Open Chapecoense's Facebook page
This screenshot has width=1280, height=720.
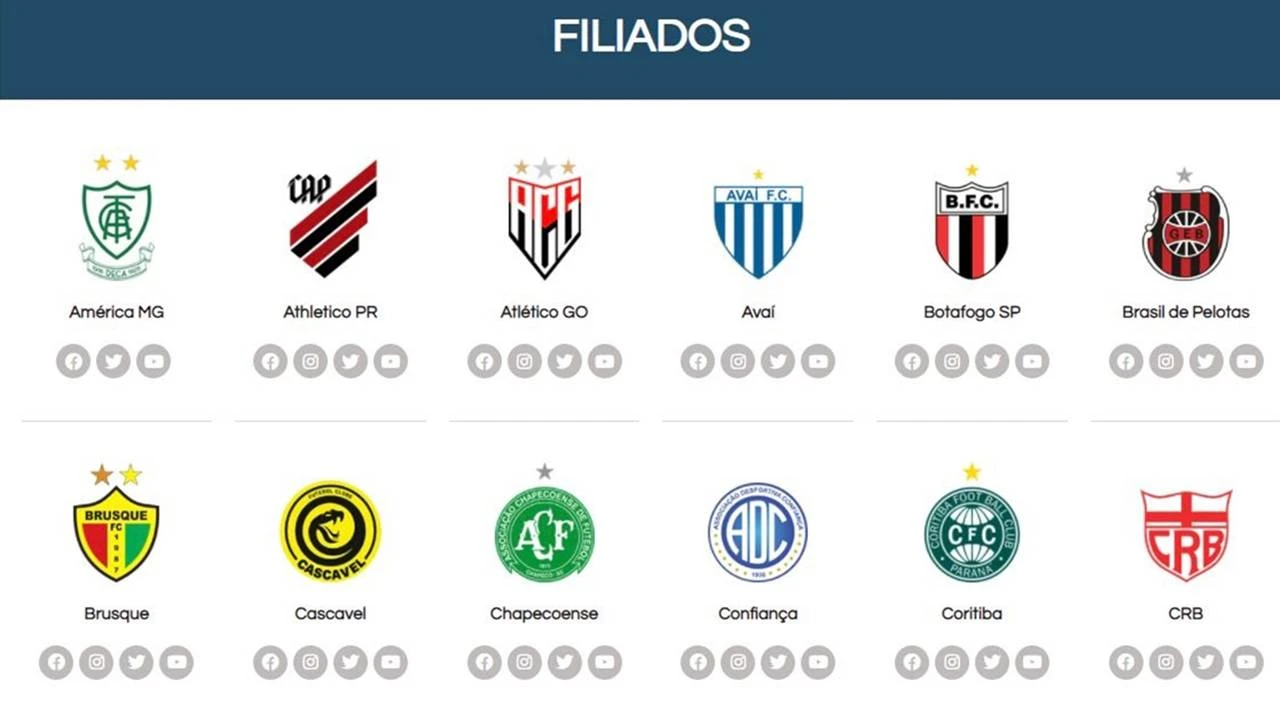pyautogui.click(x=484, y=662)
